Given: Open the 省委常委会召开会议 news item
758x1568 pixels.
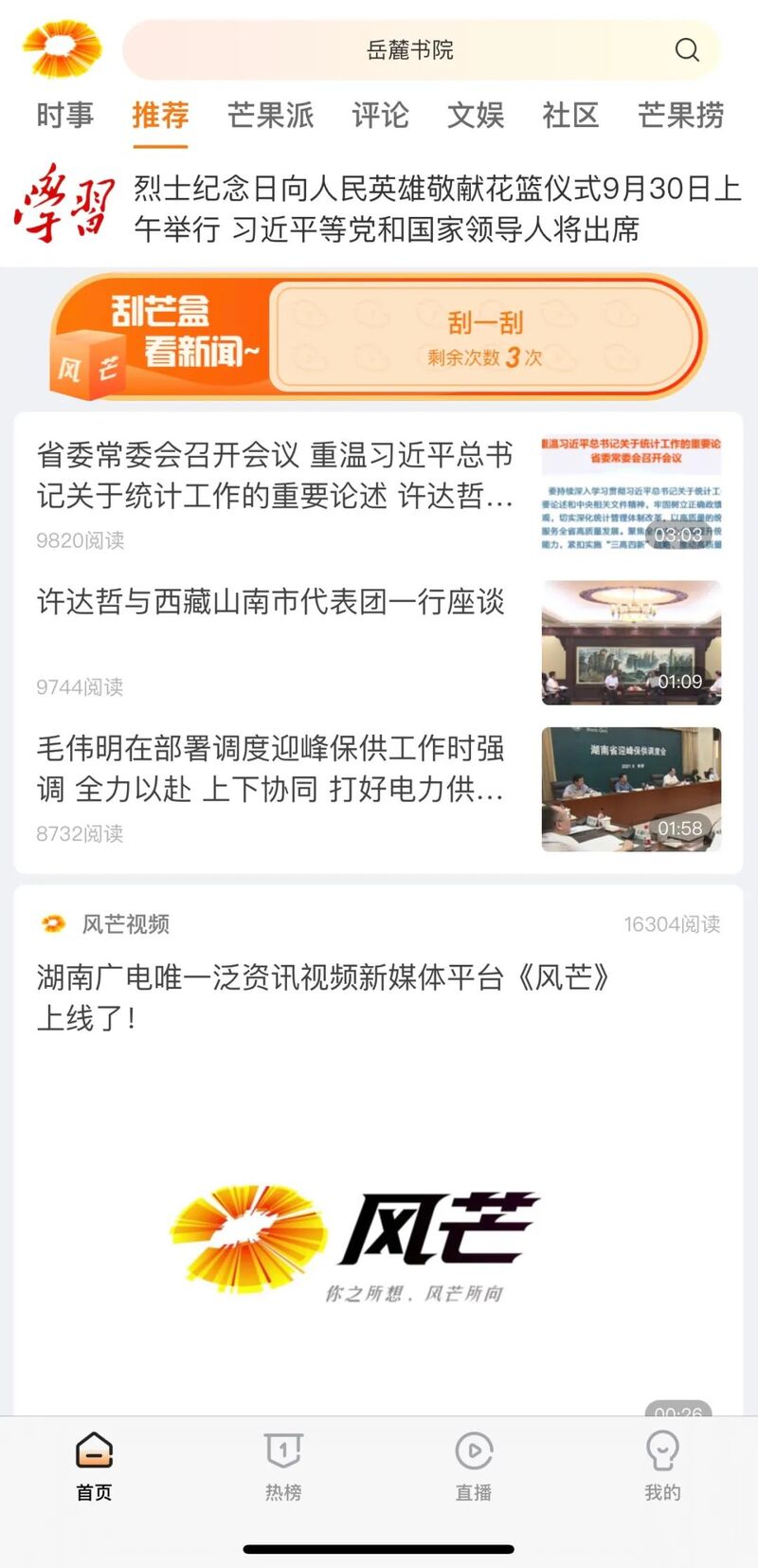Looking at the screenshot, I should 275,476.
